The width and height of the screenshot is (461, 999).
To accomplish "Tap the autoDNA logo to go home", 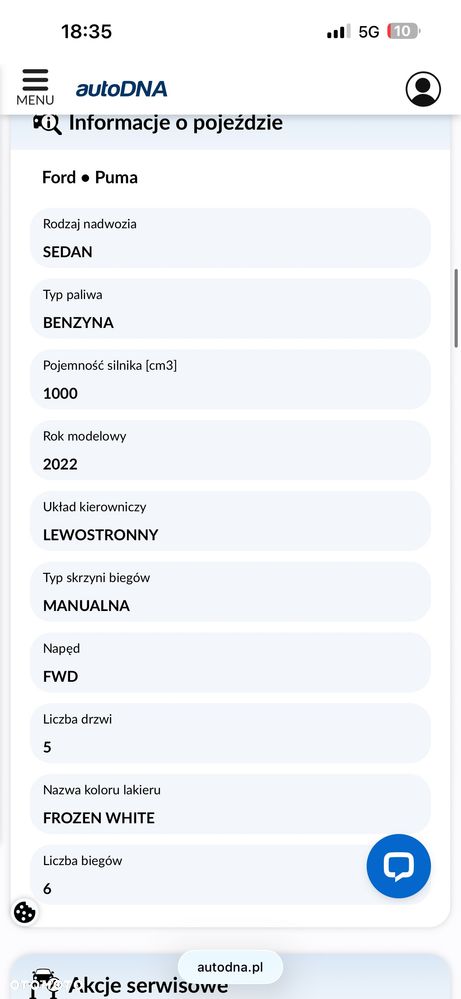I will pos(122,89).
